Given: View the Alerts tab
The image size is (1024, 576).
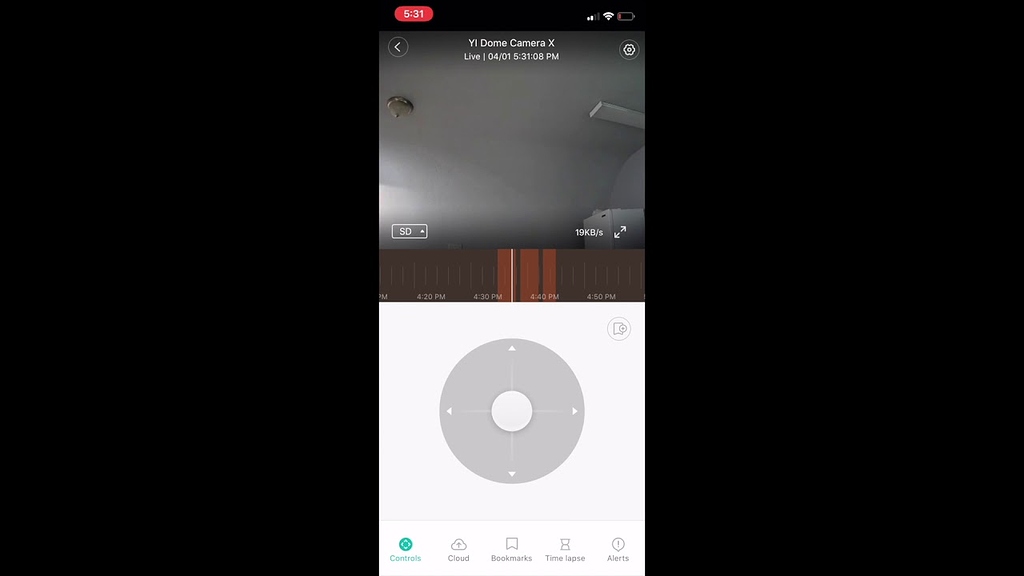Looking at the screenshot, I should click(x=618, y=549).
